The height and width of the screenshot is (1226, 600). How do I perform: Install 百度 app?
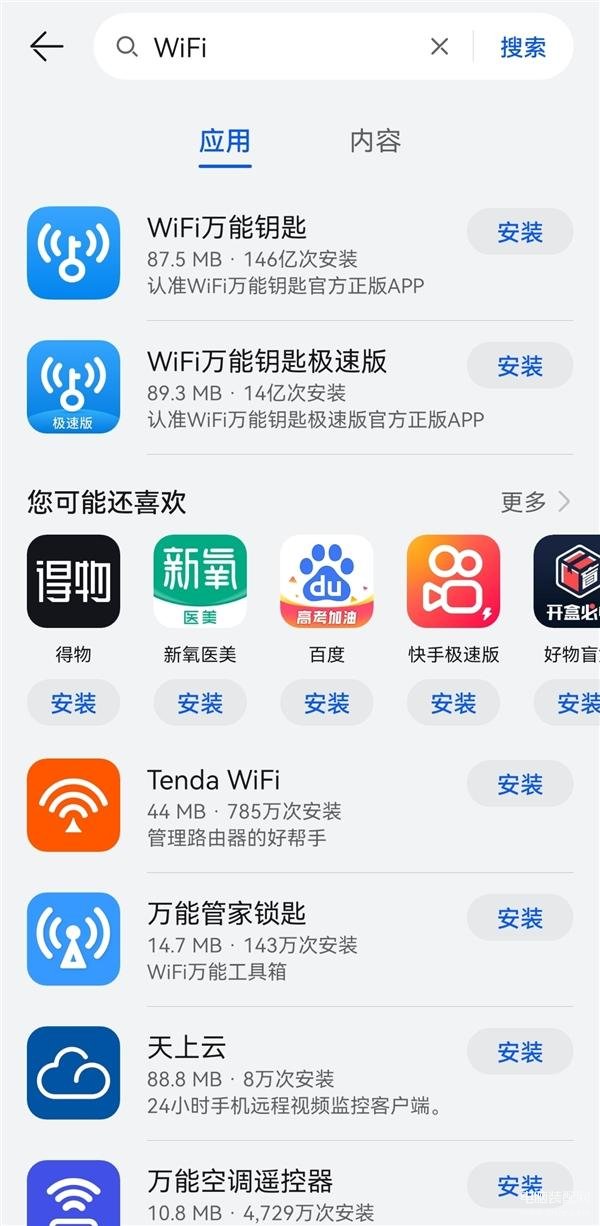pyautogui.click(x=327, y=703)
